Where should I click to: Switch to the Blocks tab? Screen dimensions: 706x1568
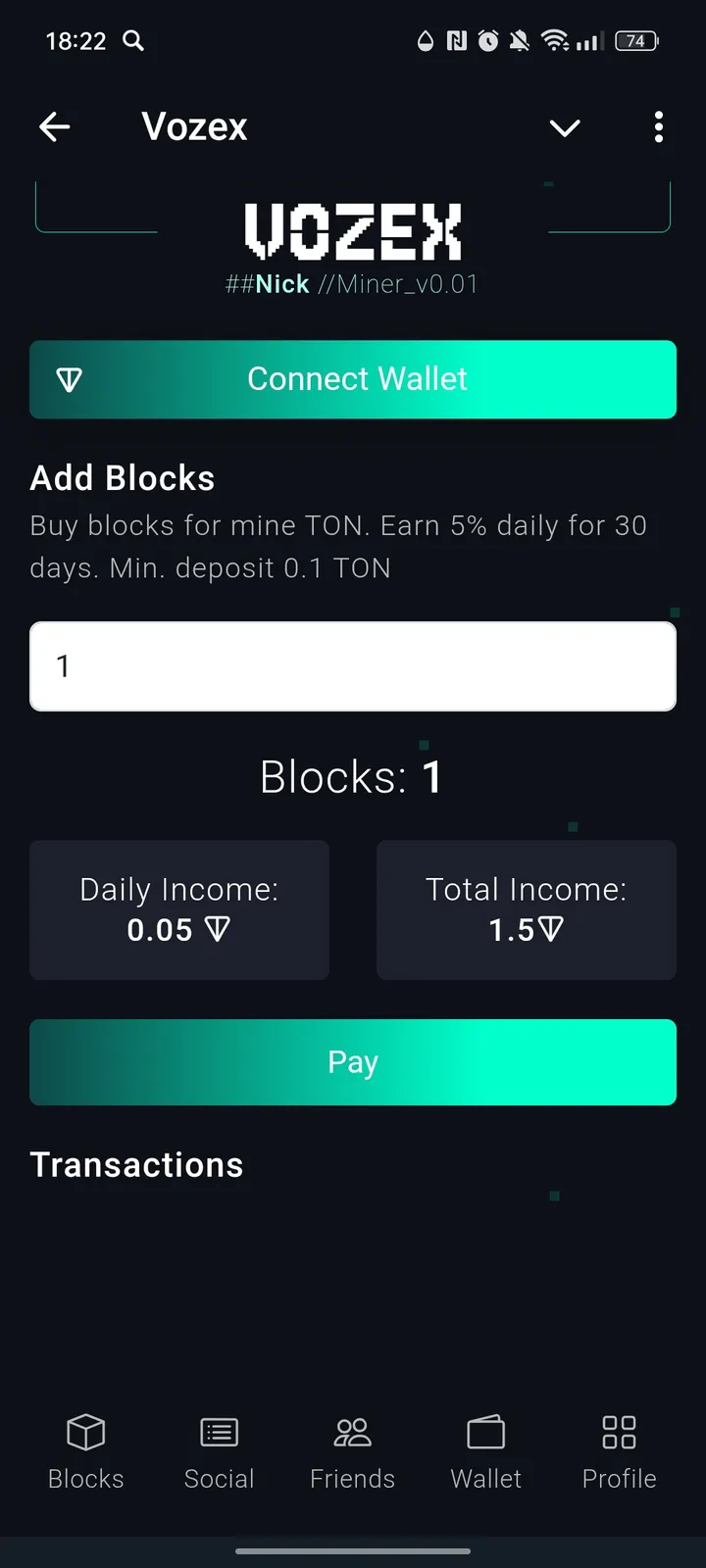click(86, 1451)
